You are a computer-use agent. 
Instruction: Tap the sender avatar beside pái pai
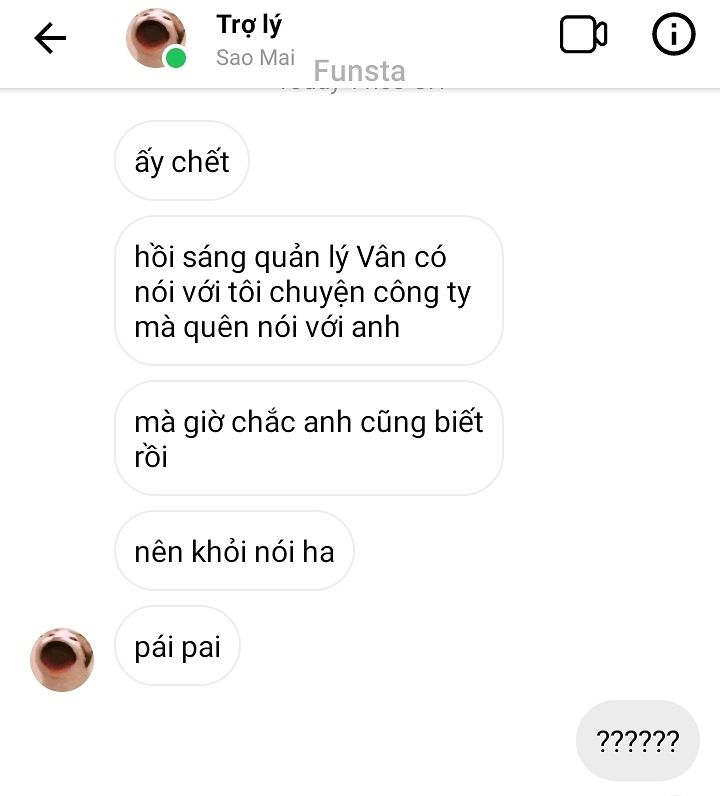(62, 659)
